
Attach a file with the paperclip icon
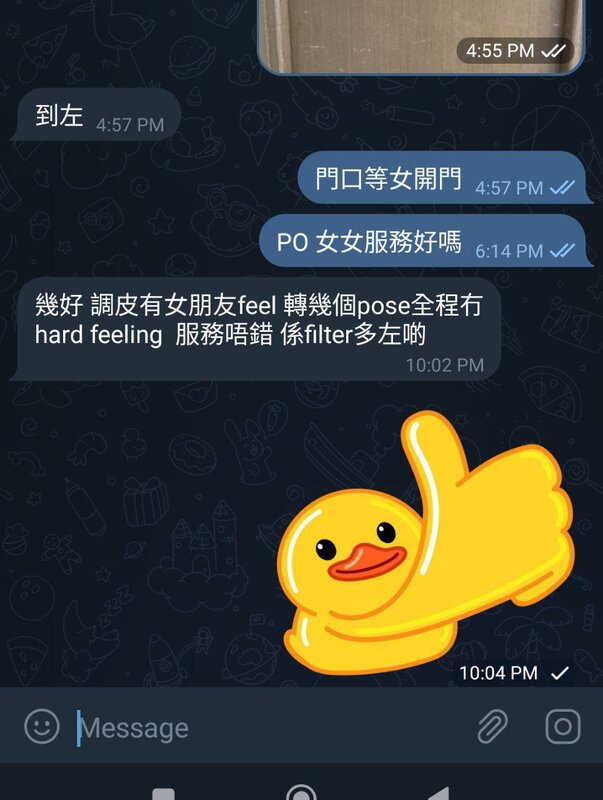click(x=492, y=727)
